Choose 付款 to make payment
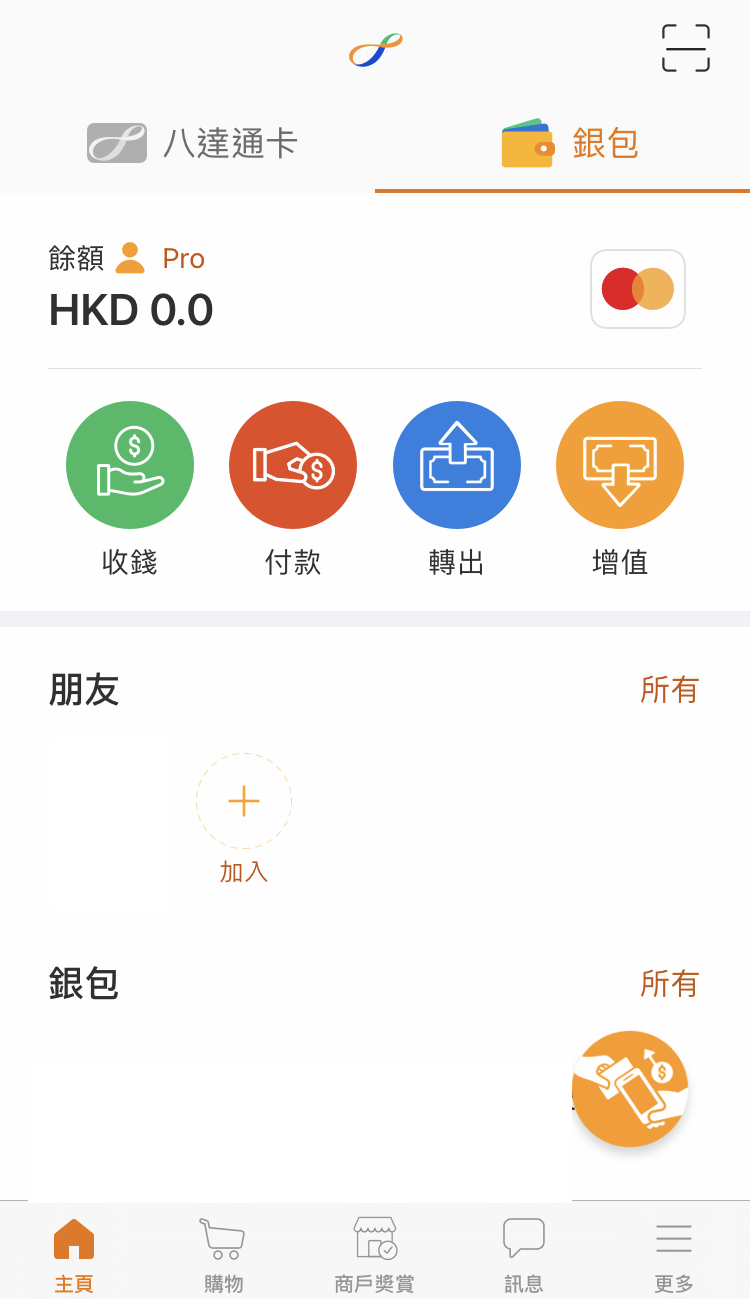750x1299 pixels. 293,489
